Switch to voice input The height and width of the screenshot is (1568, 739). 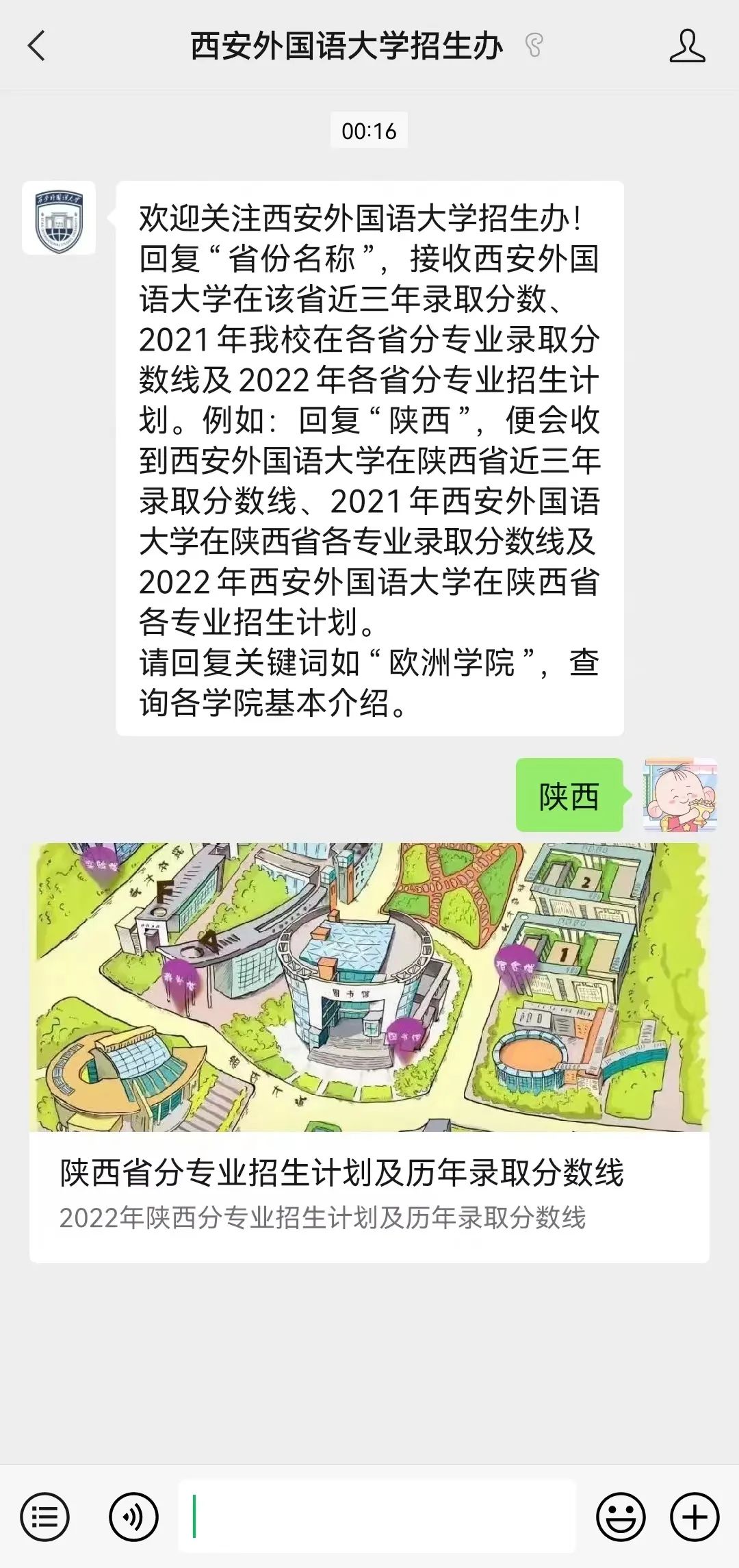133,1517
